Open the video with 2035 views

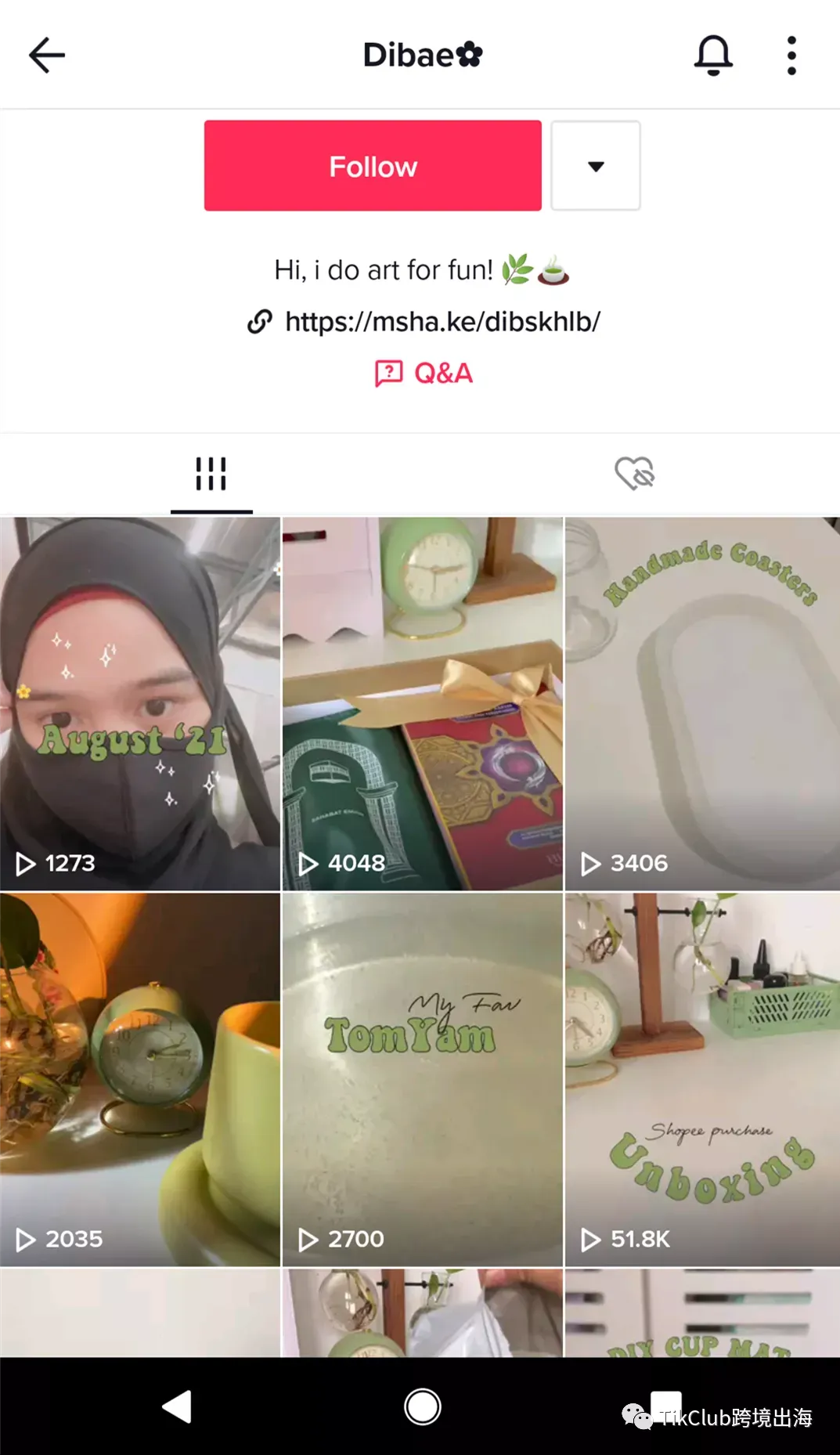tap(140, 1079)
